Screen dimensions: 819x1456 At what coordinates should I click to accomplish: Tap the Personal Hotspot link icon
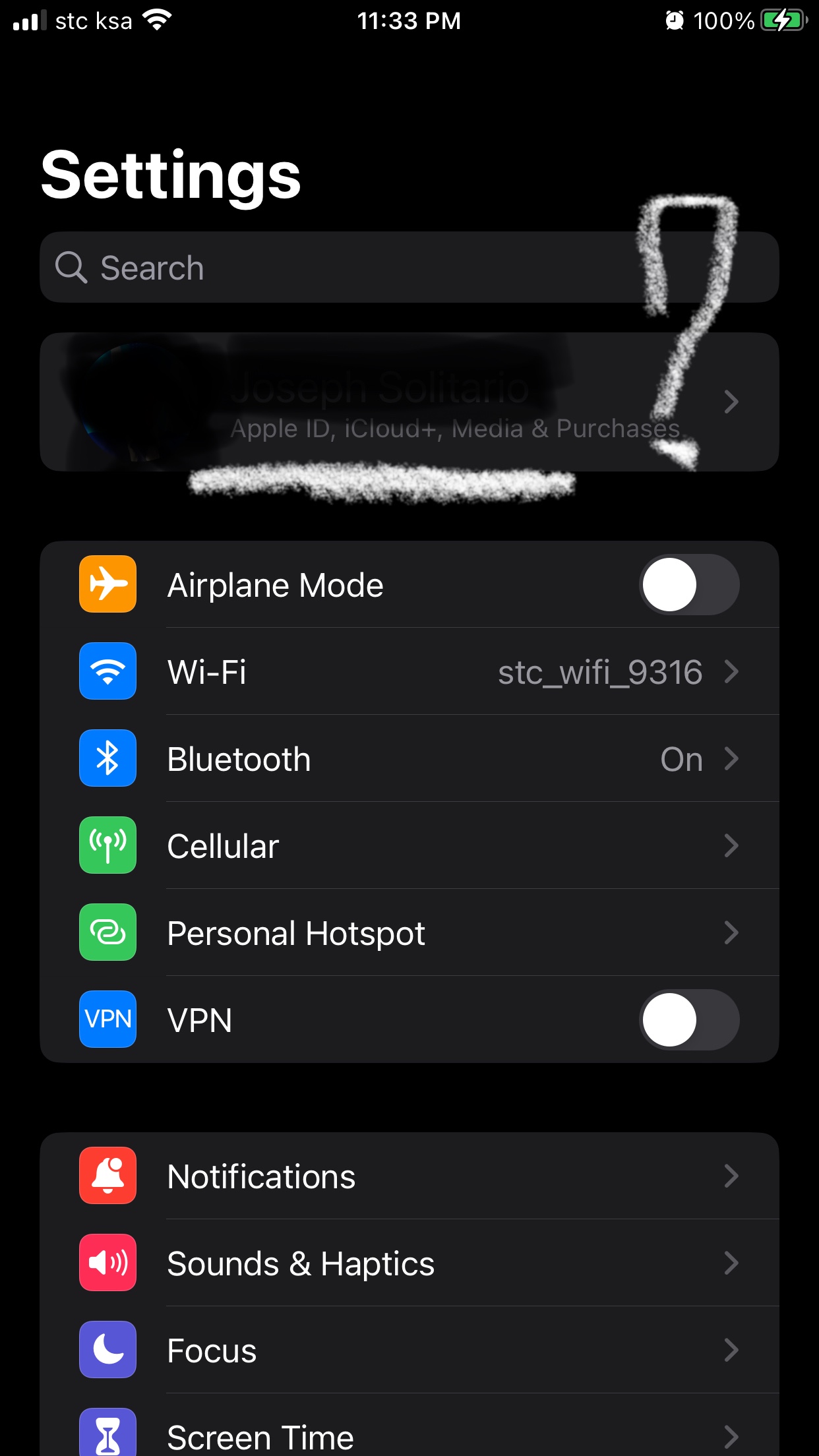(107, 932)
